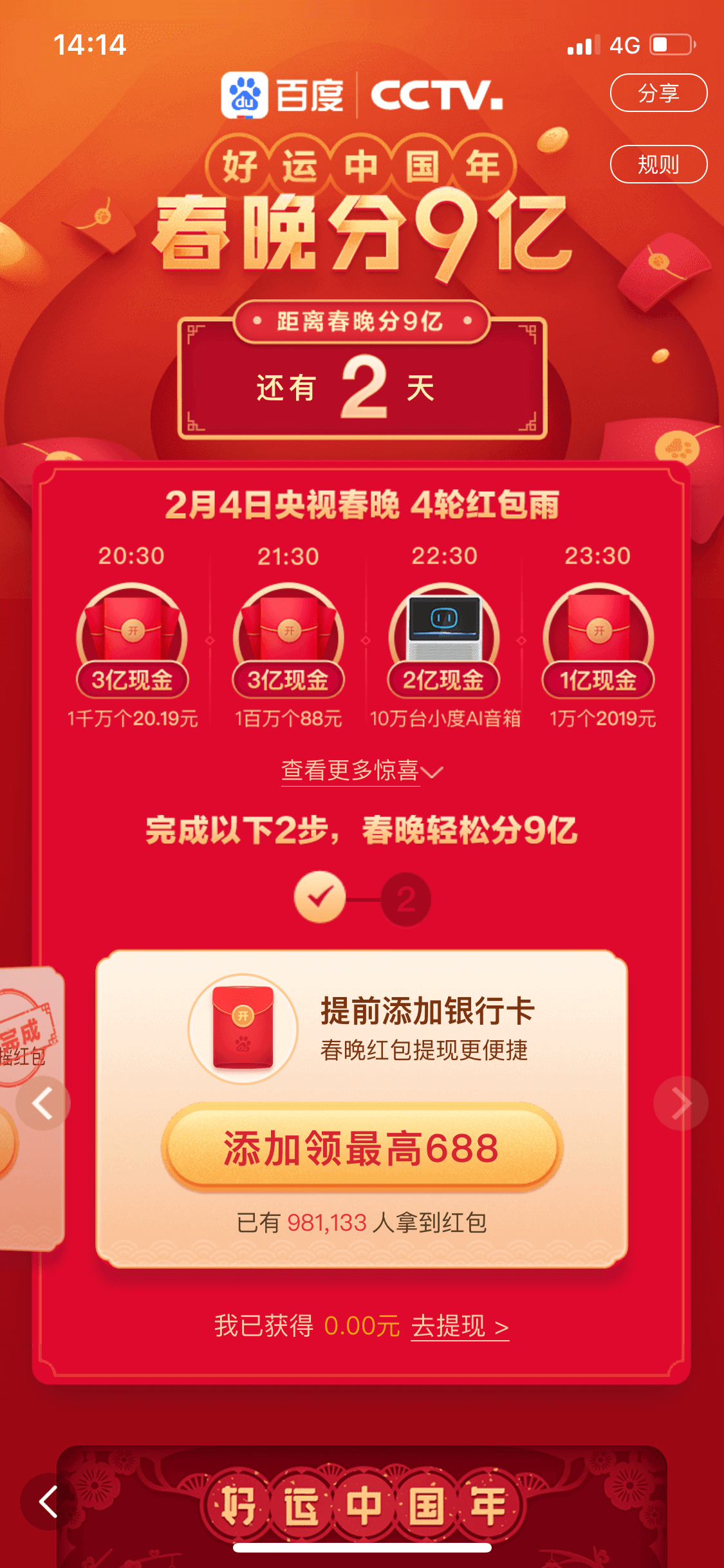This screenshot has height=1568, width=724.
Task: Go to next card with right arrow
Action: click(680, 1103)
